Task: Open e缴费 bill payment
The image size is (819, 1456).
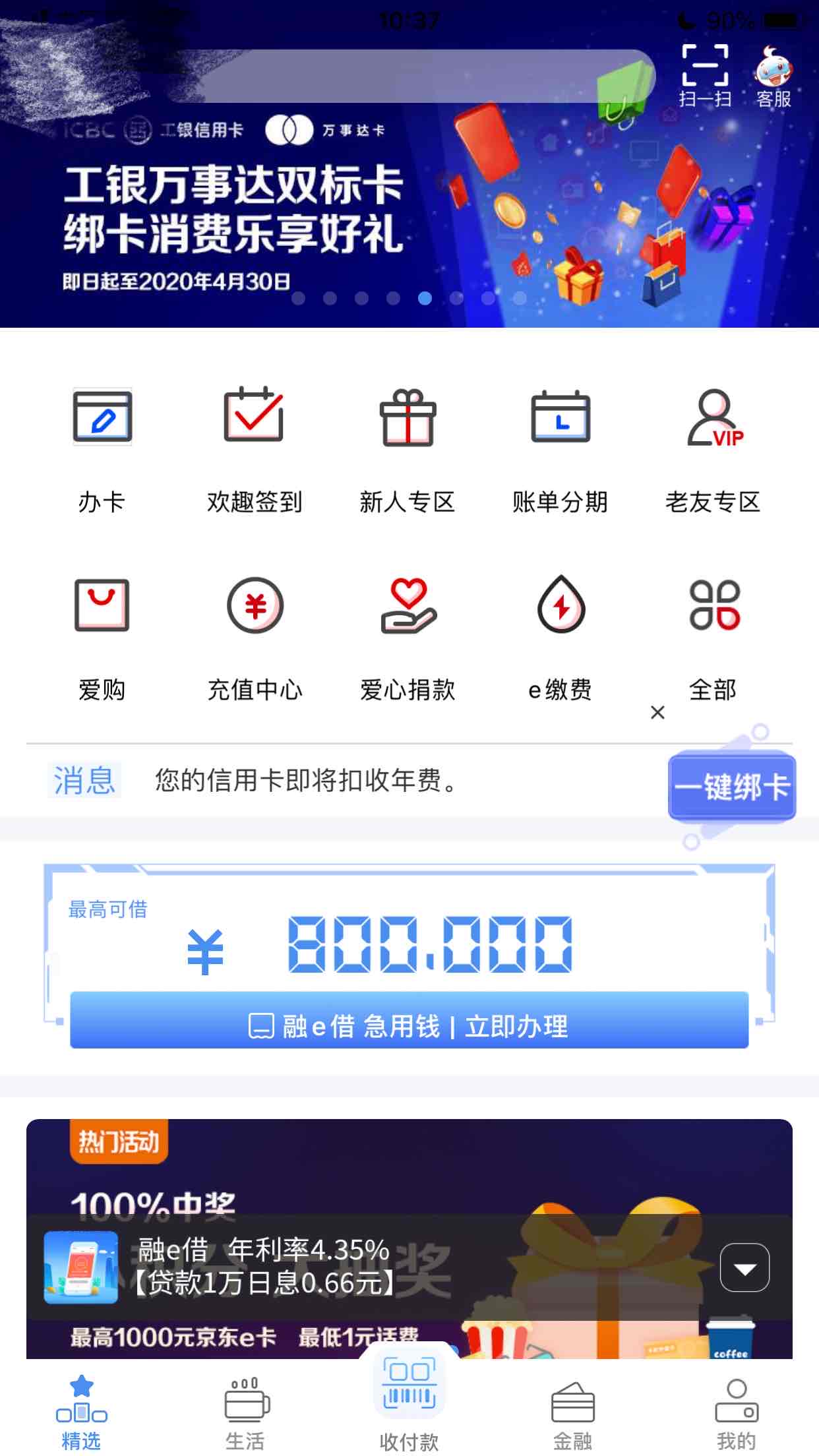Action: tap(561, 634)
